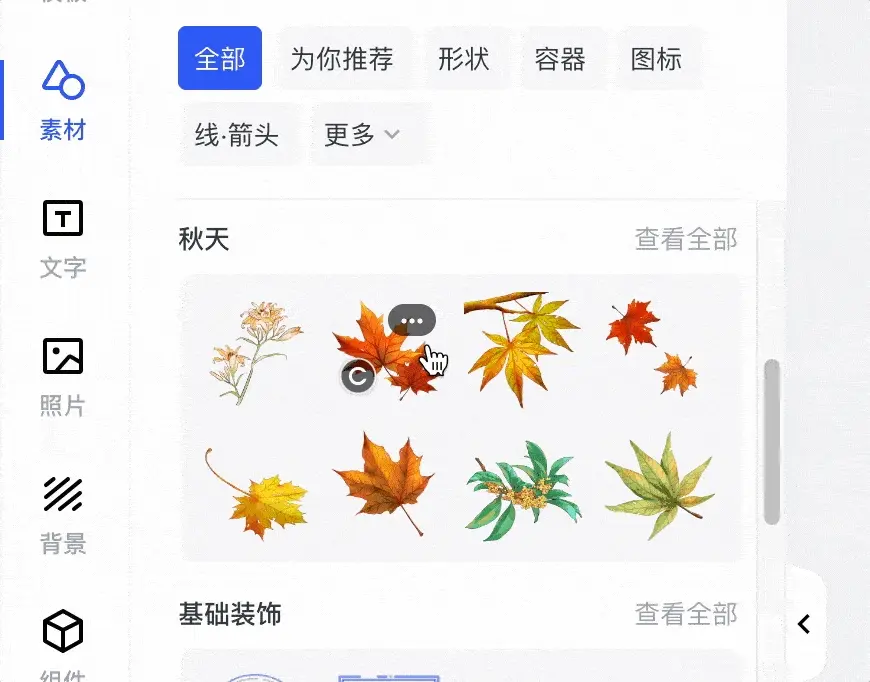
Task: Filter materials by 形状
Action: tap(464, 59)
